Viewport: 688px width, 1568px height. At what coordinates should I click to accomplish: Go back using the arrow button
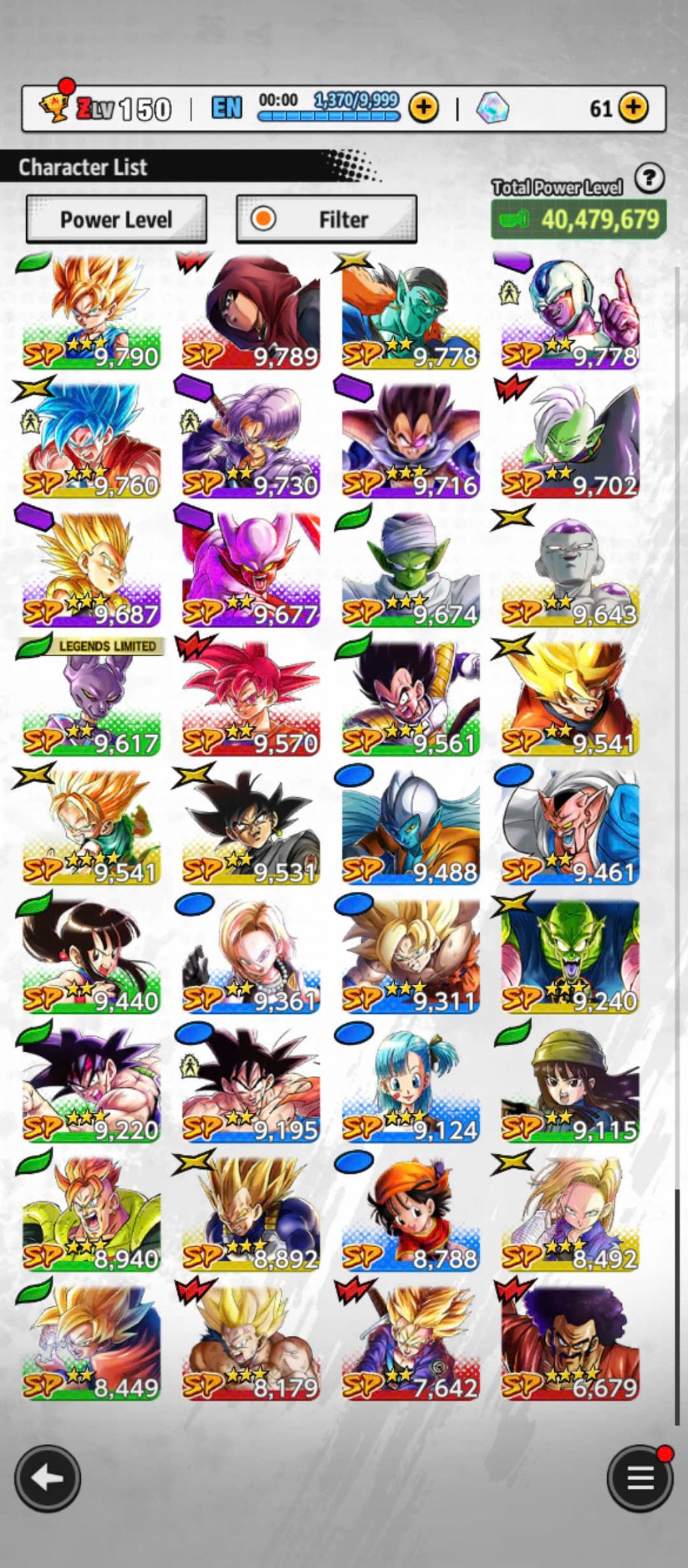point(48,1478)
